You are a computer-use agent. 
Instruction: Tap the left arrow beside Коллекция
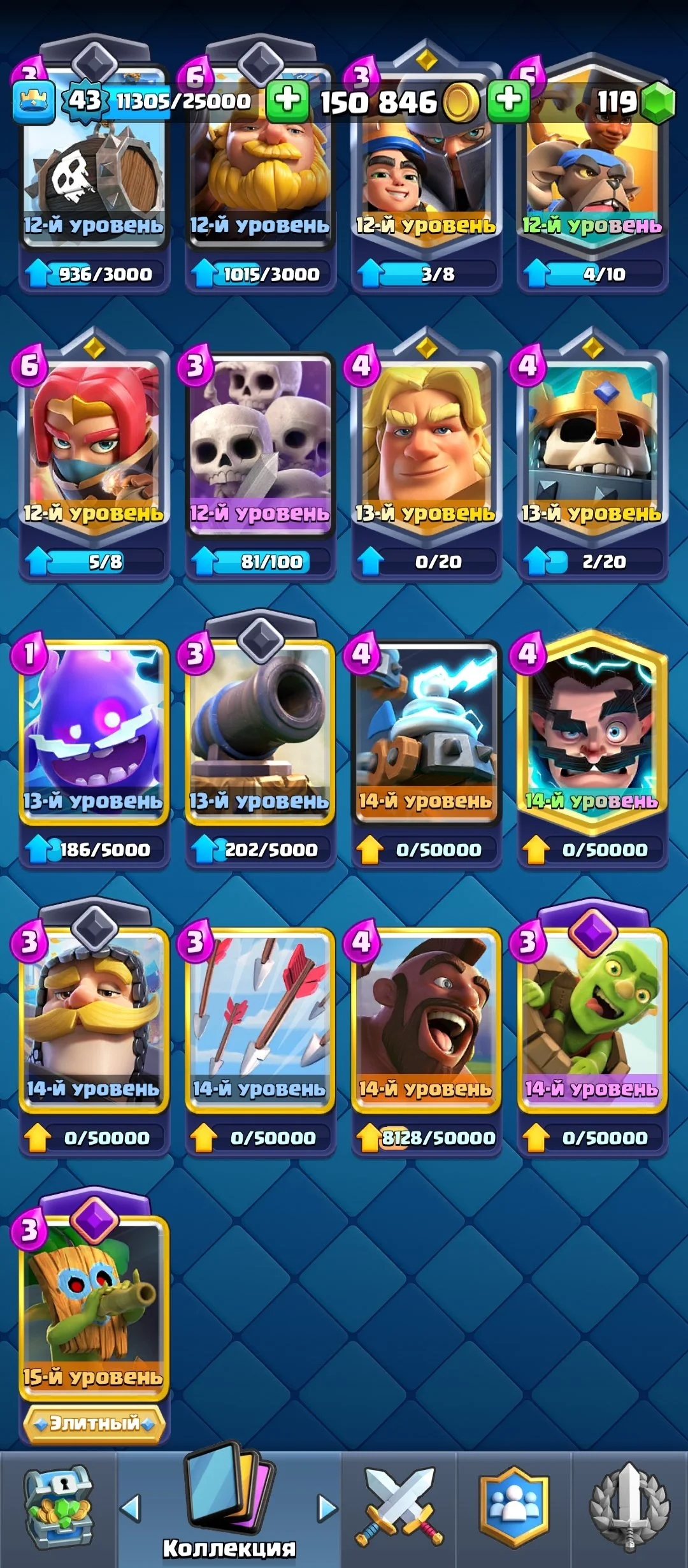pos(131,1508)
